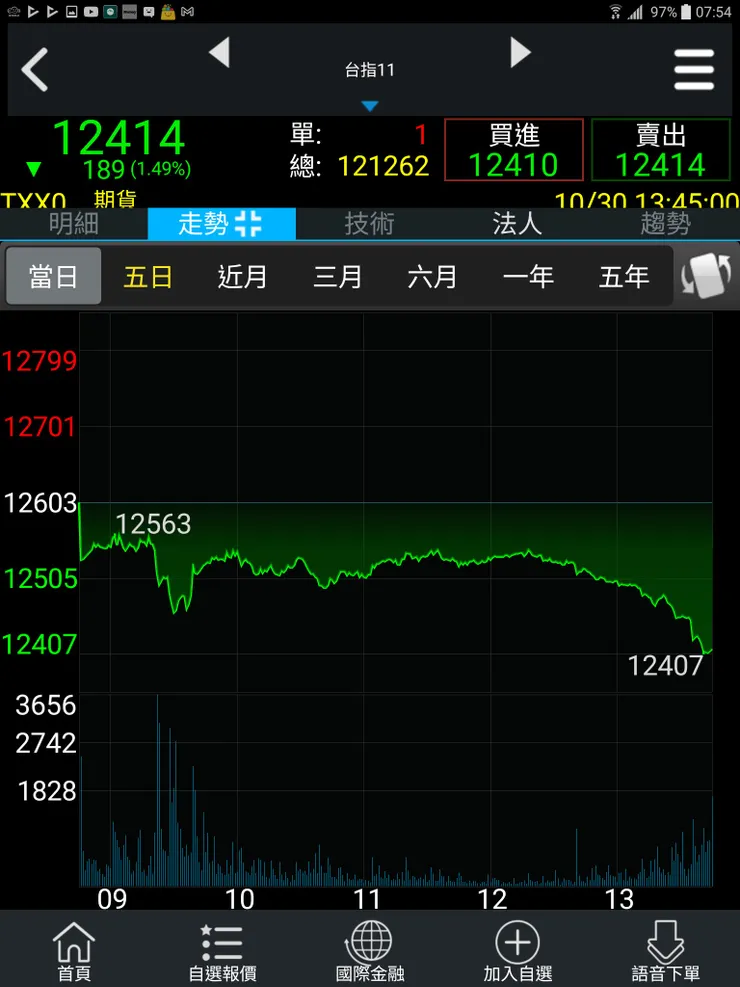Rotate the chart with the rotate icon
The width and height of the screenshot is (740, 987).
click(x=706, y=276)
